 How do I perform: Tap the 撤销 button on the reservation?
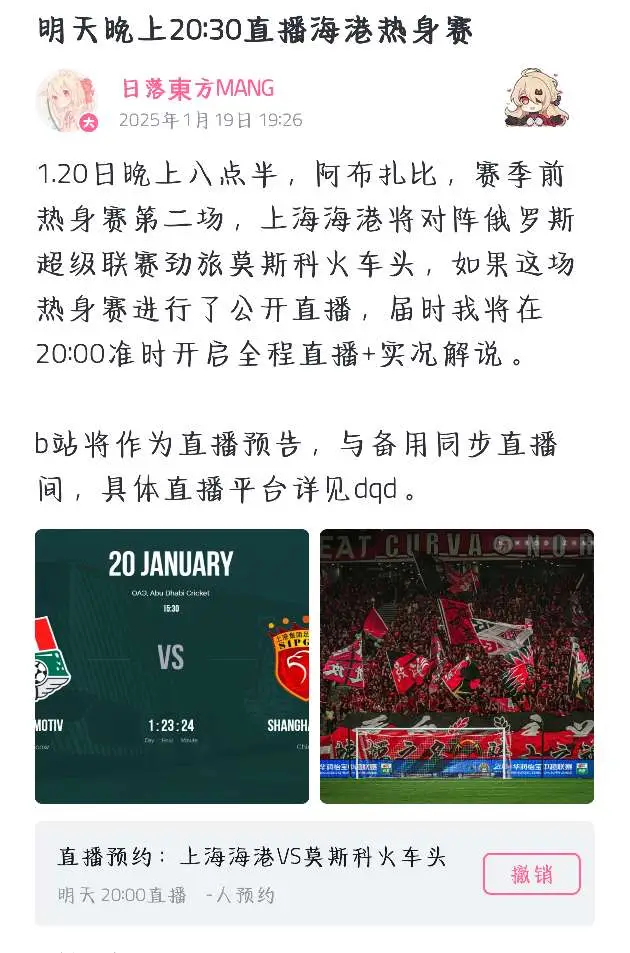532,873
